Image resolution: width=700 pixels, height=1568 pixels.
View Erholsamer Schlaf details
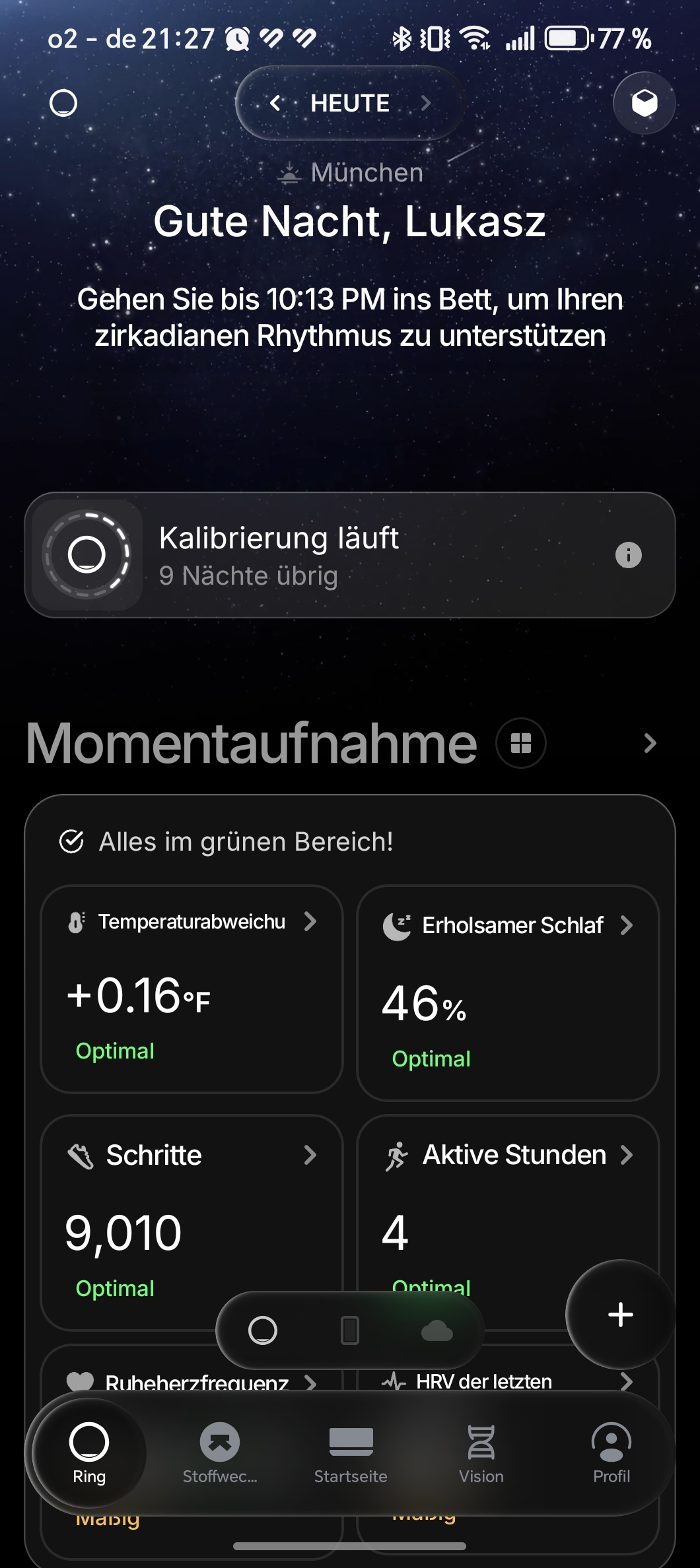tap(508, 993)
